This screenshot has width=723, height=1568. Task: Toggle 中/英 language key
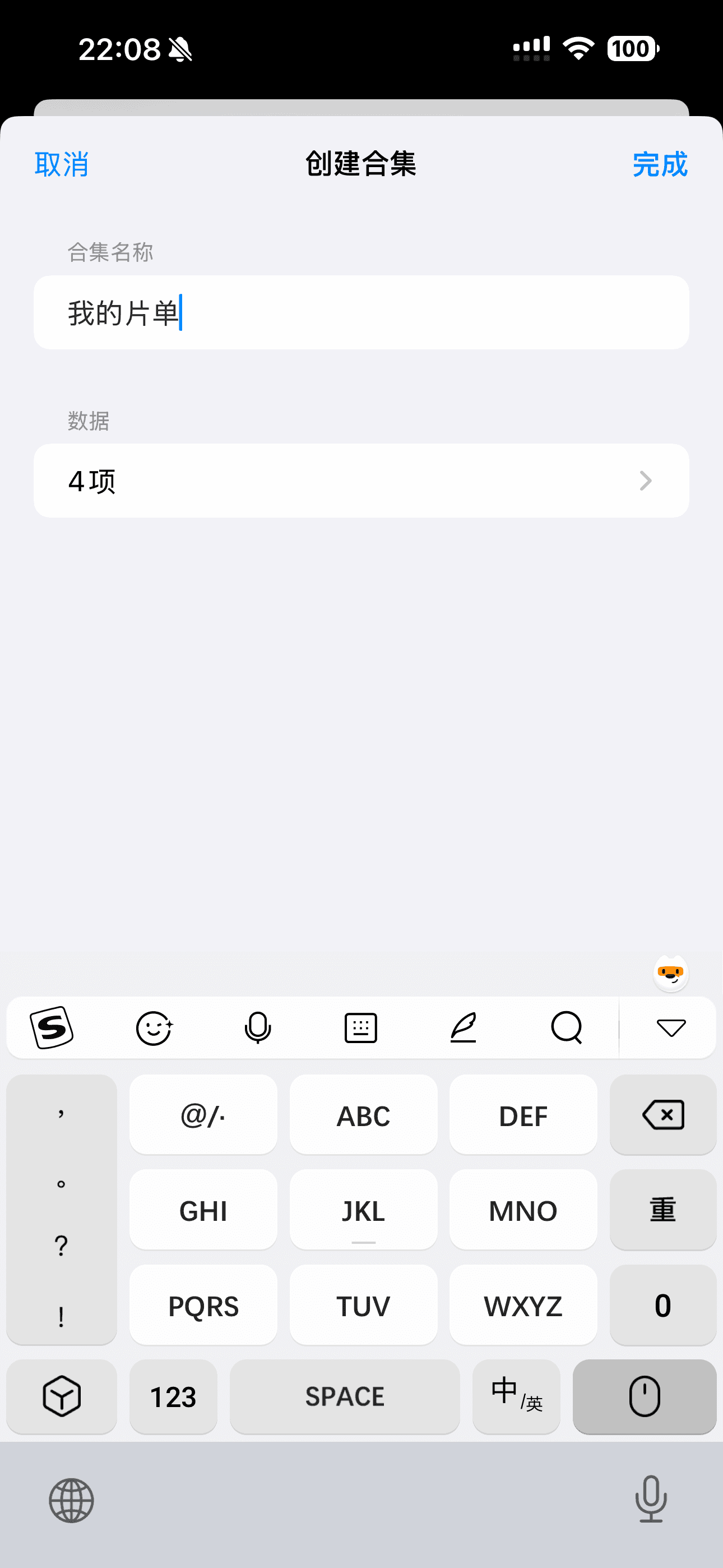pos(516,1396)
